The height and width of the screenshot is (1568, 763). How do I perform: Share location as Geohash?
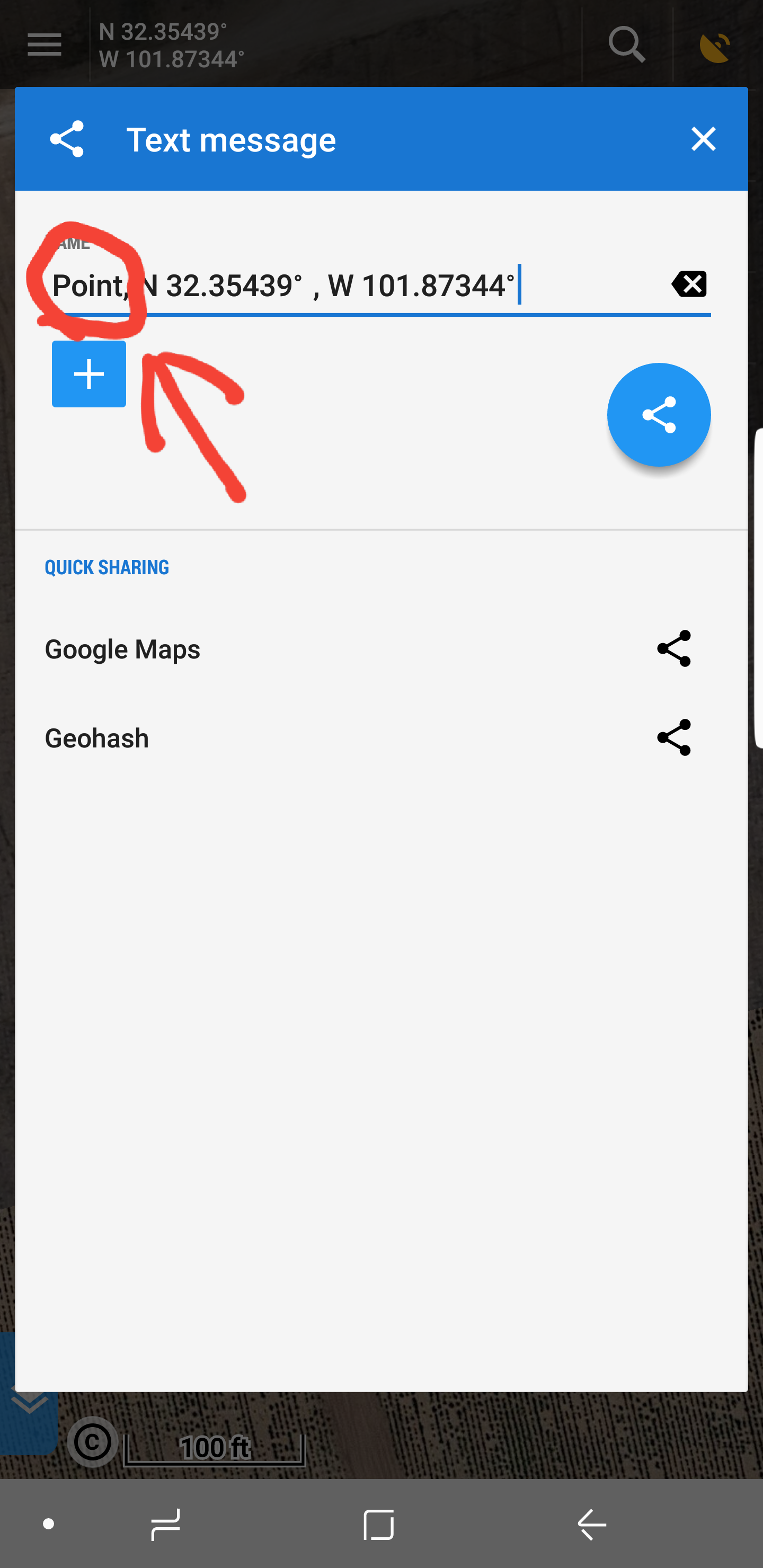[673, 738]
